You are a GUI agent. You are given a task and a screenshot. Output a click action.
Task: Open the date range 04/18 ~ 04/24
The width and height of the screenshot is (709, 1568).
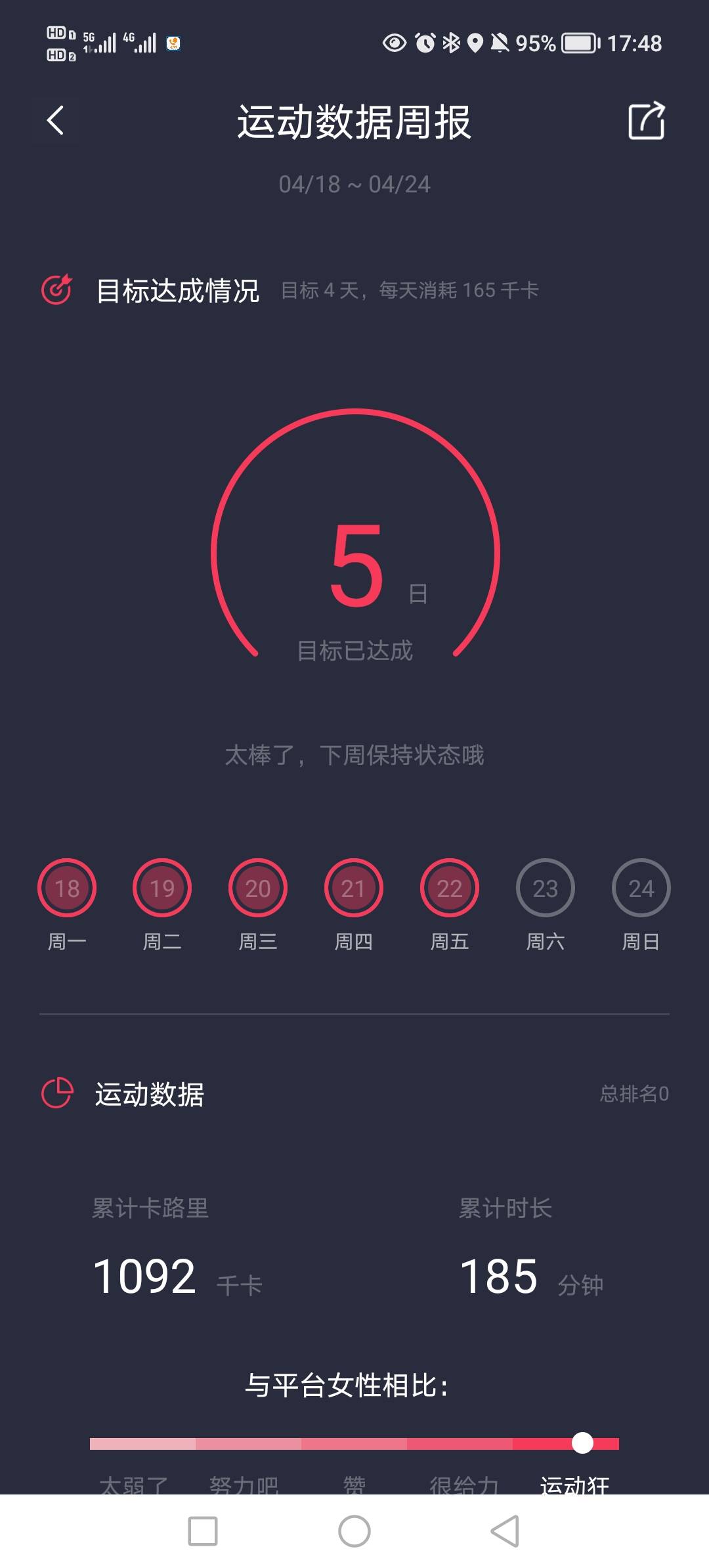tap(354, 185)
